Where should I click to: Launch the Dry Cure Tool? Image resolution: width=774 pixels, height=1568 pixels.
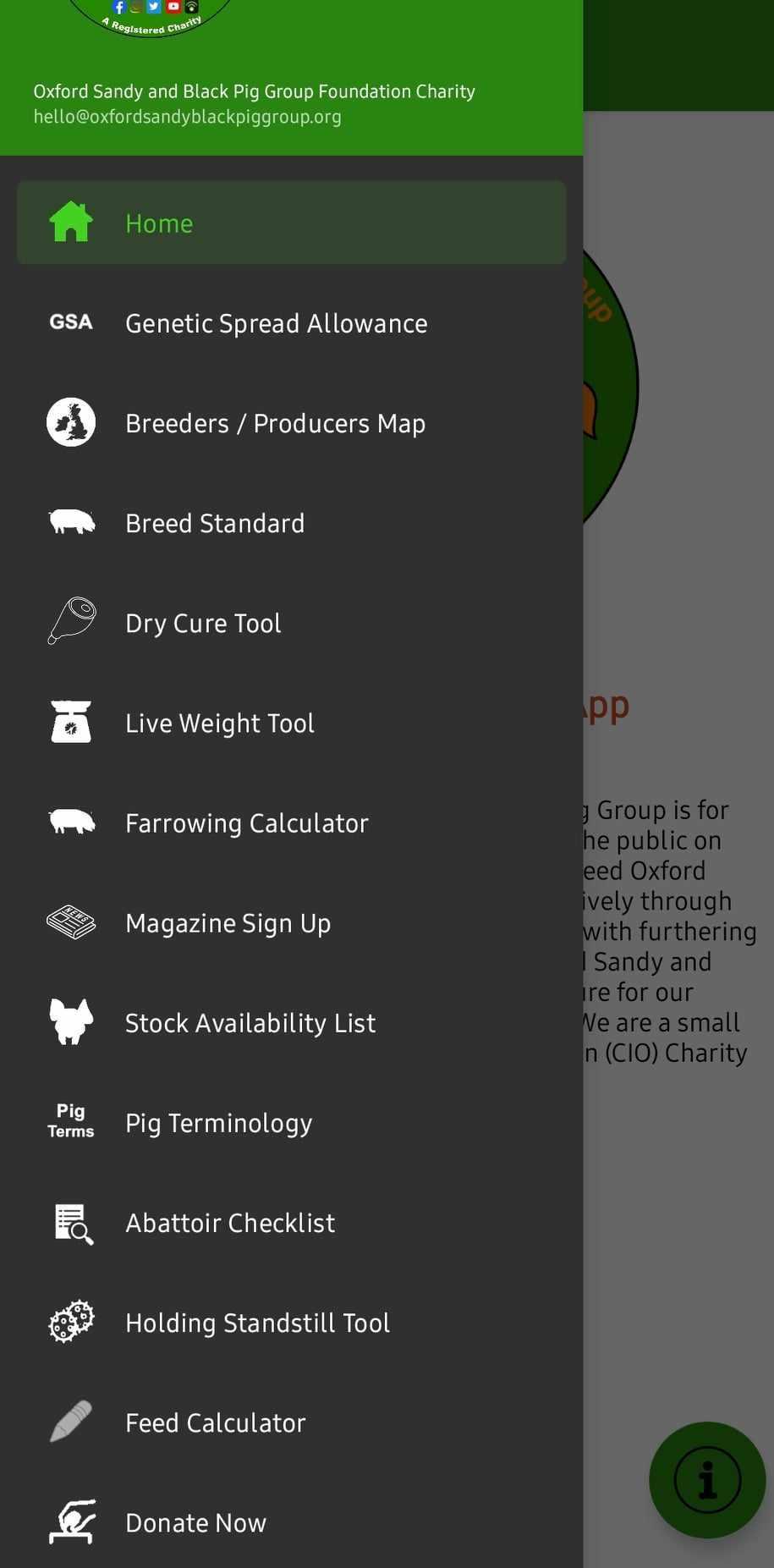click(203, 623)
